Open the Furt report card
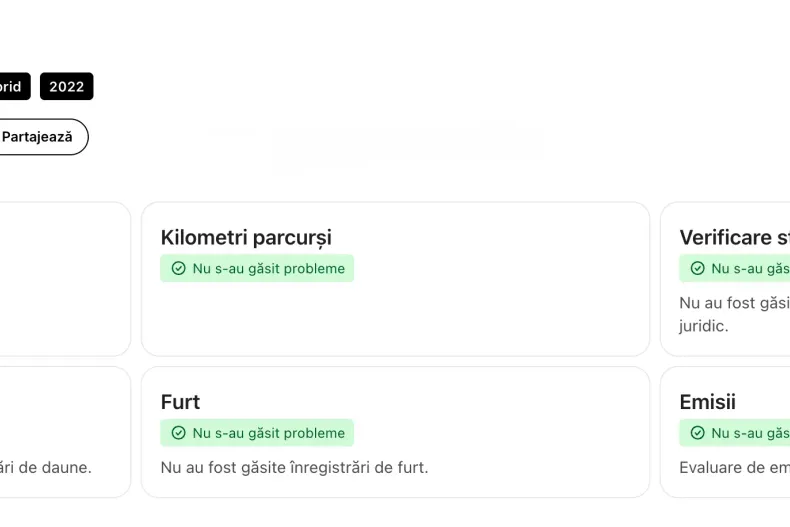Viewport: 790px width, 527px height. click(395, 432)
